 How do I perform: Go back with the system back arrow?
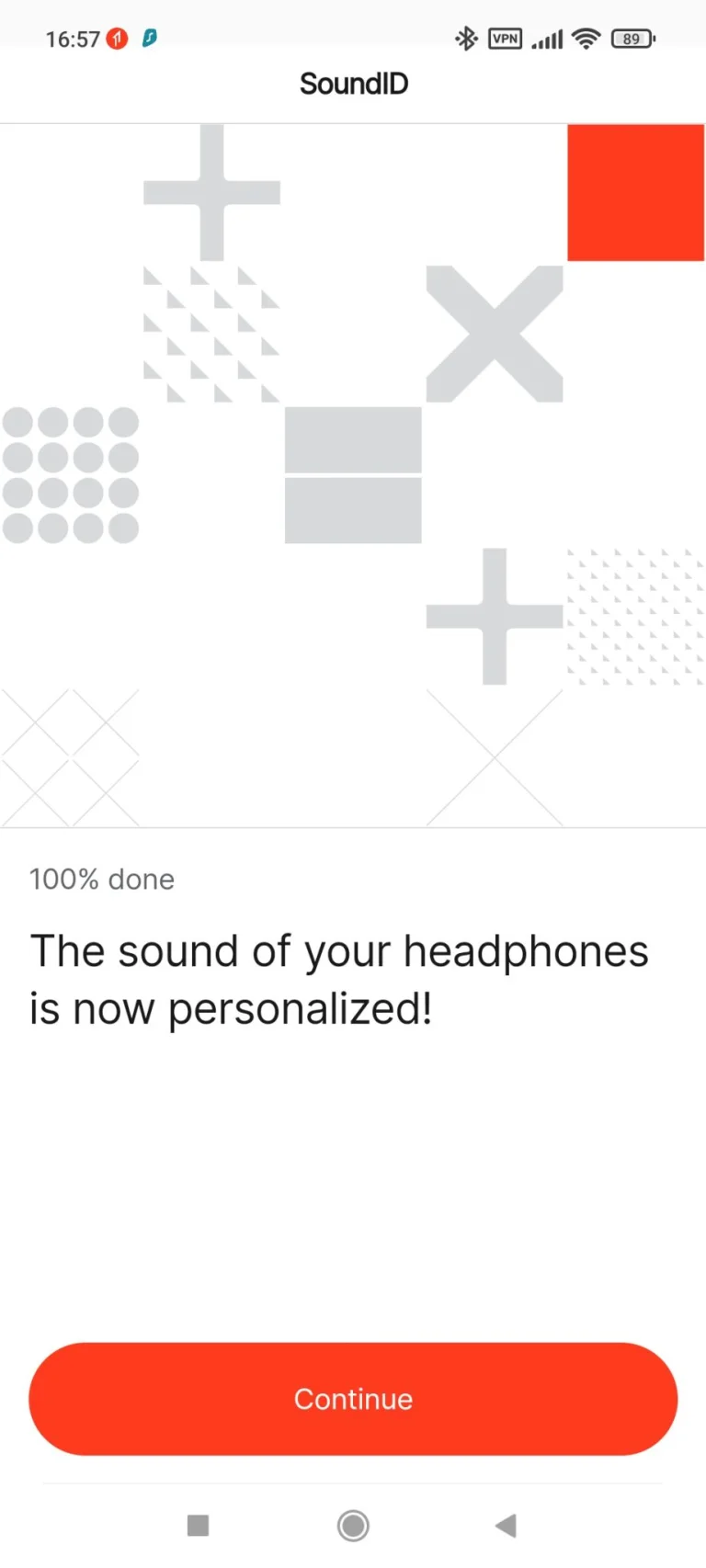coord(506,1526)
